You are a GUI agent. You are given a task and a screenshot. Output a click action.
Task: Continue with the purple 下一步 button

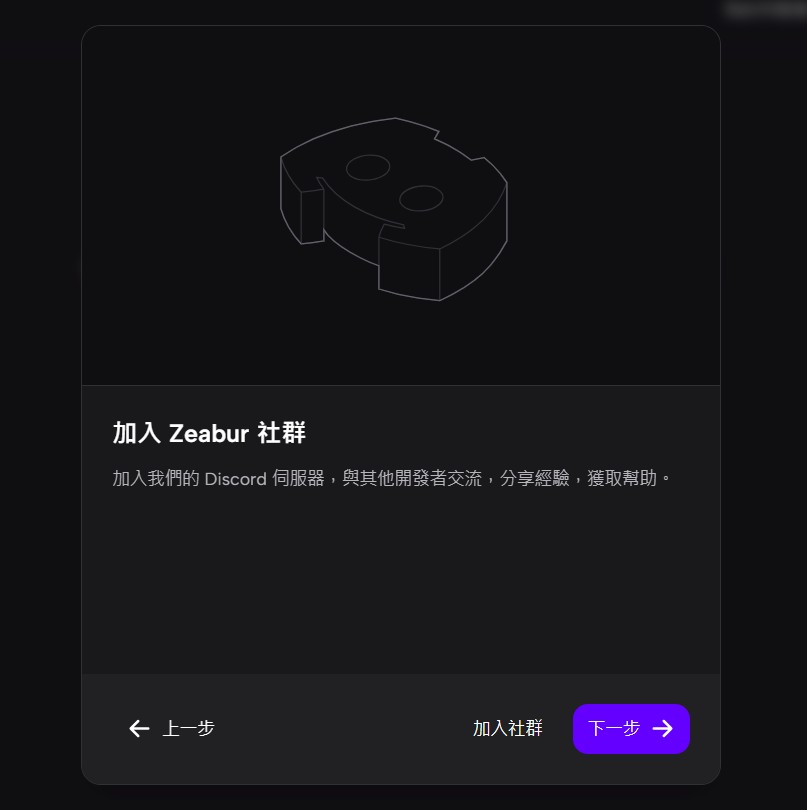[x=631, y=729]
